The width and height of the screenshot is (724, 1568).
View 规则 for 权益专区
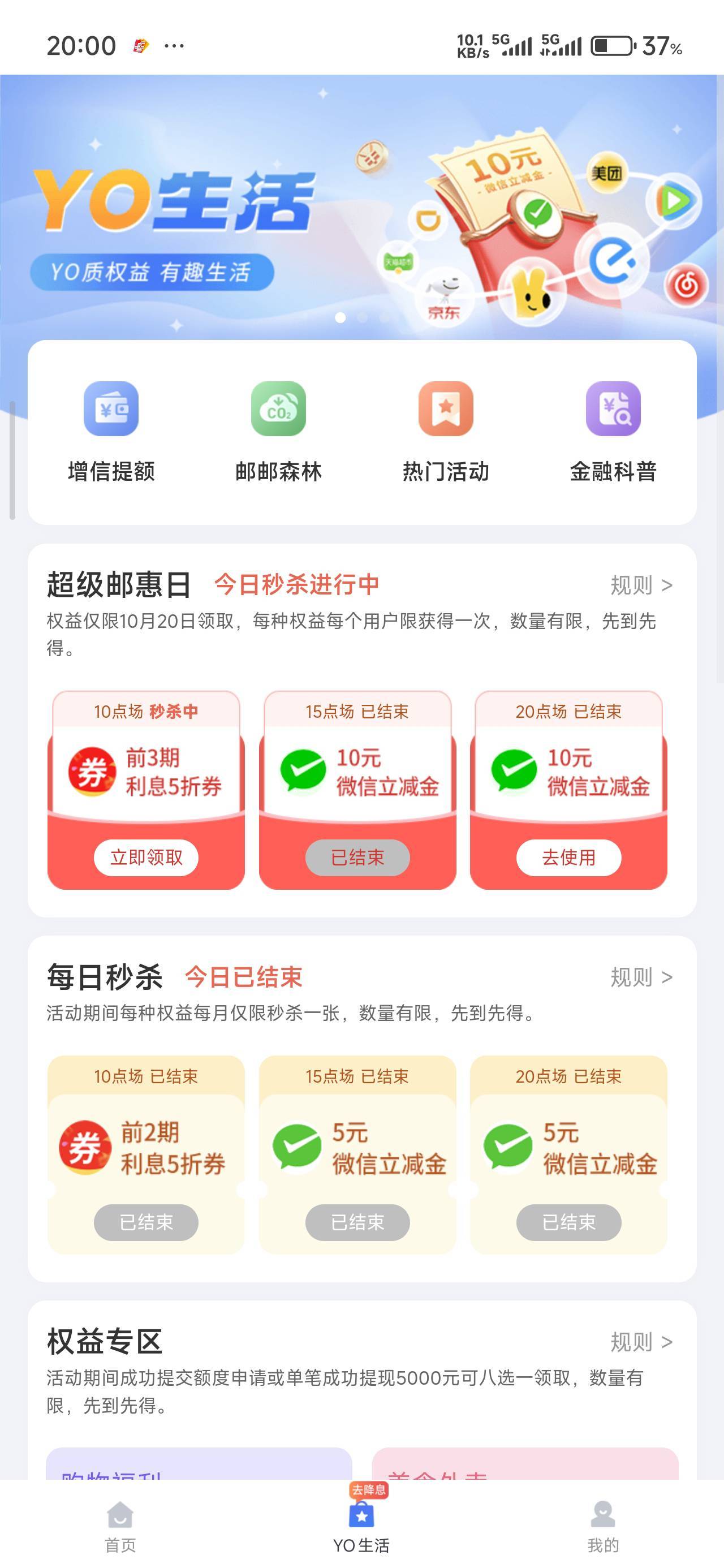pyautogui.click(x=642, y=1342)
